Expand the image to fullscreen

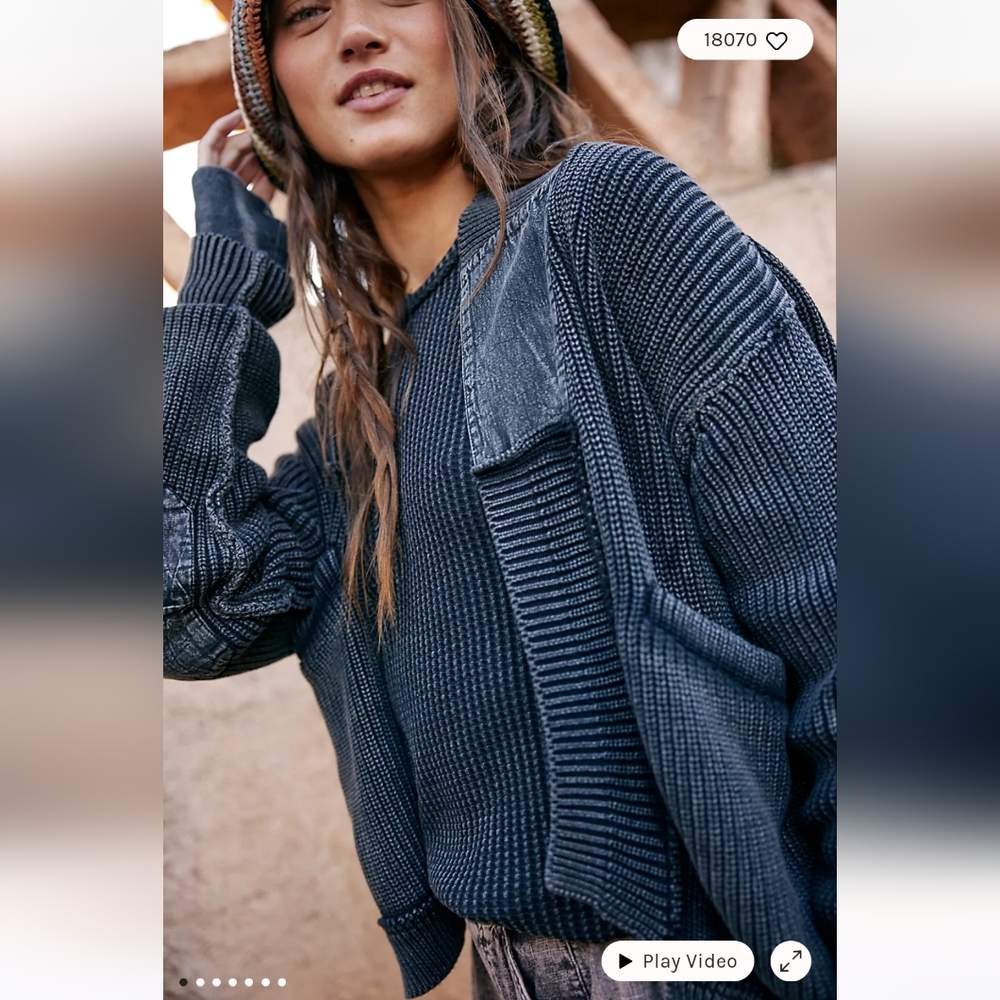(x=791, y=961)
